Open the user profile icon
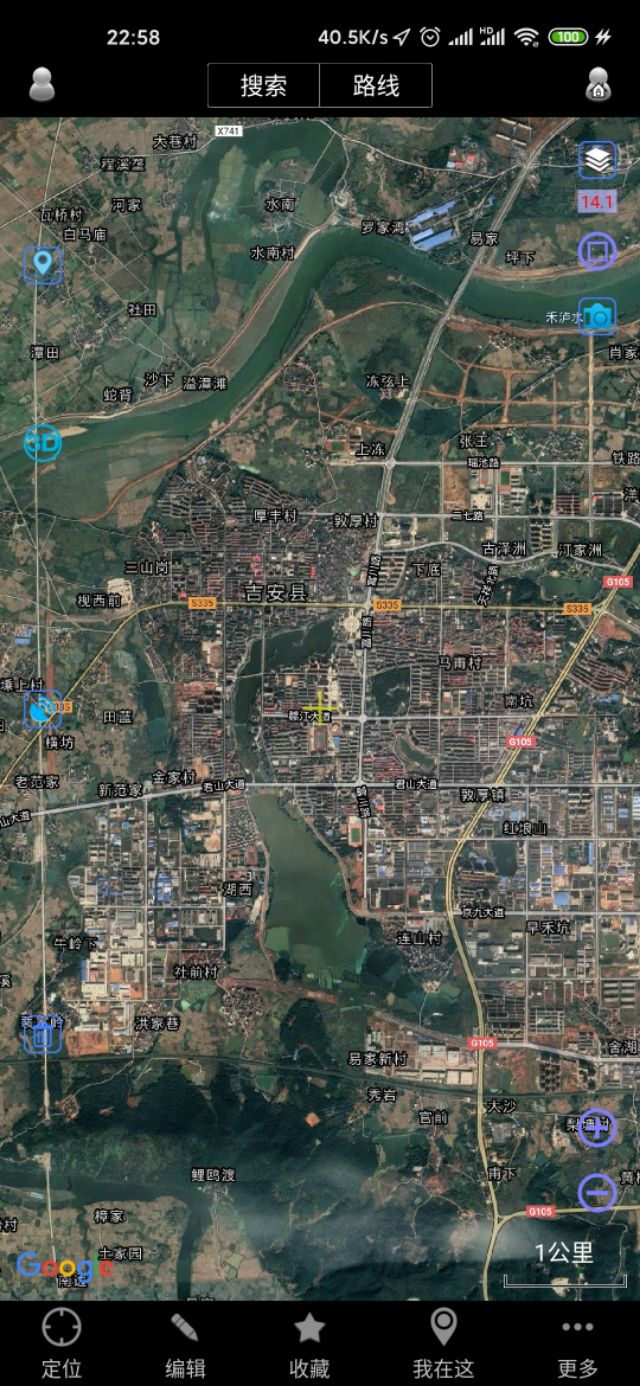 pyautogui.click(x=42, y=85)
